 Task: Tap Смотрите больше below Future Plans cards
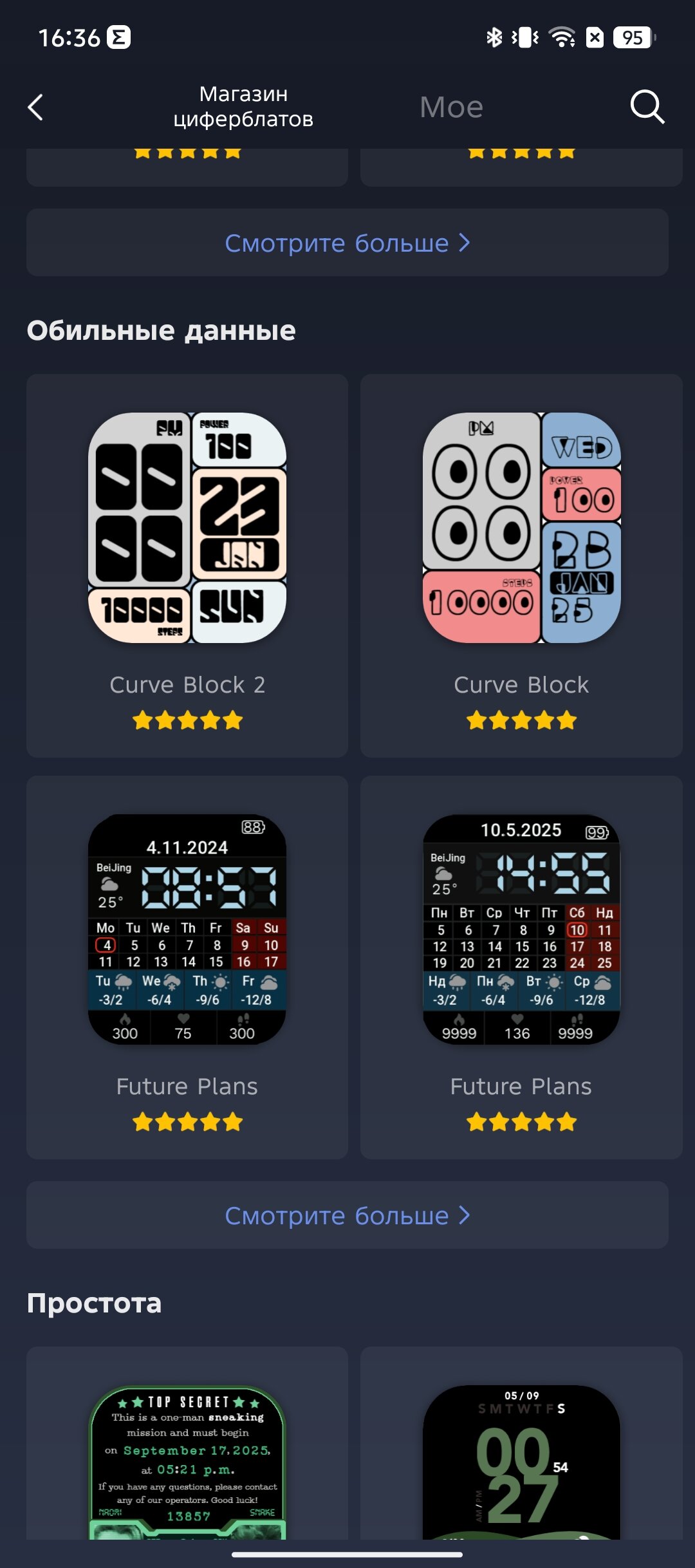347,1215
